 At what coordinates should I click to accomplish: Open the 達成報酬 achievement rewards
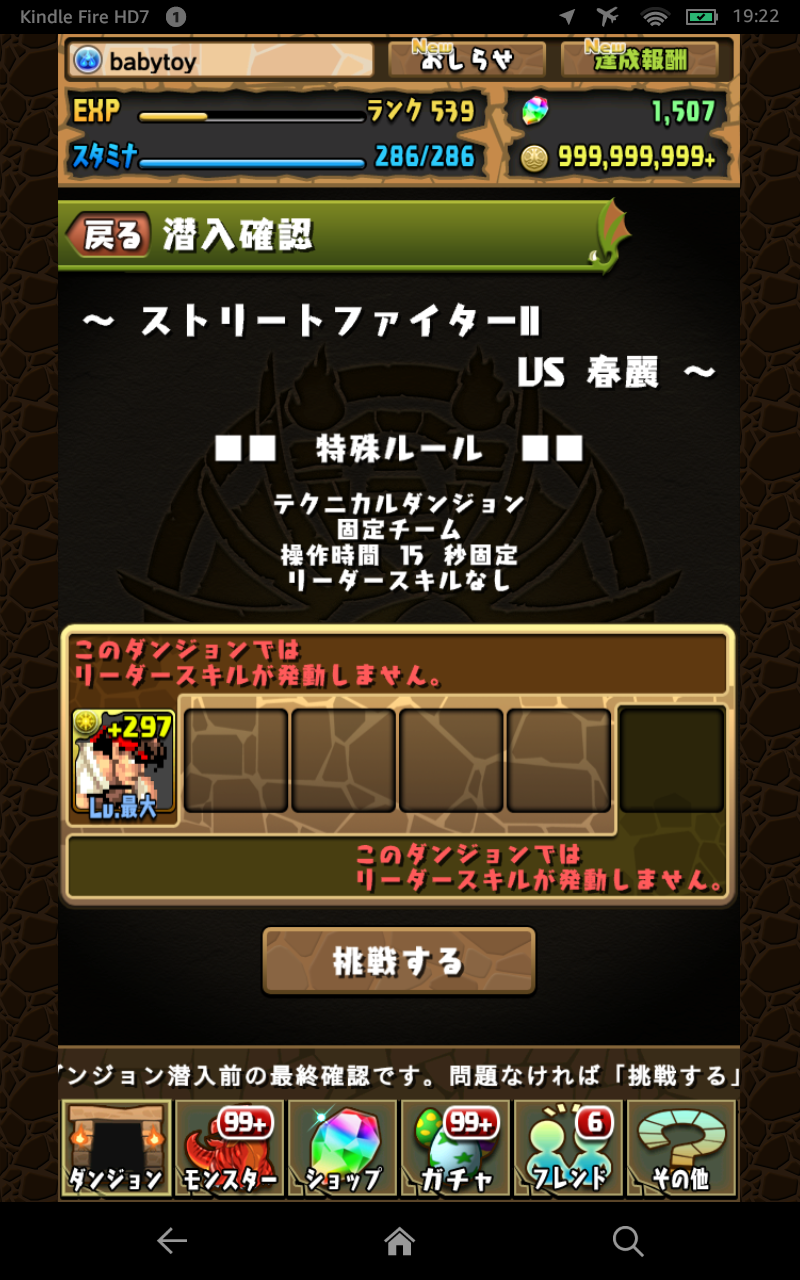click(x=639, y=60)
